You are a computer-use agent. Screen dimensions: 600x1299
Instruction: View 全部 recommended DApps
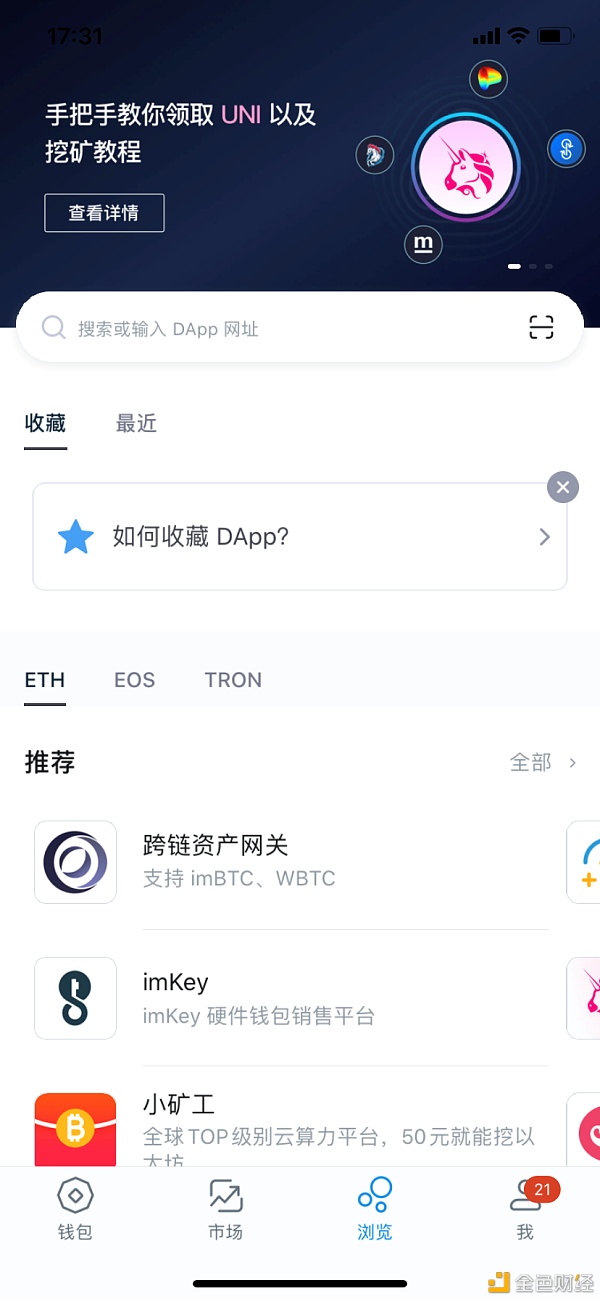tap(543, 762)
